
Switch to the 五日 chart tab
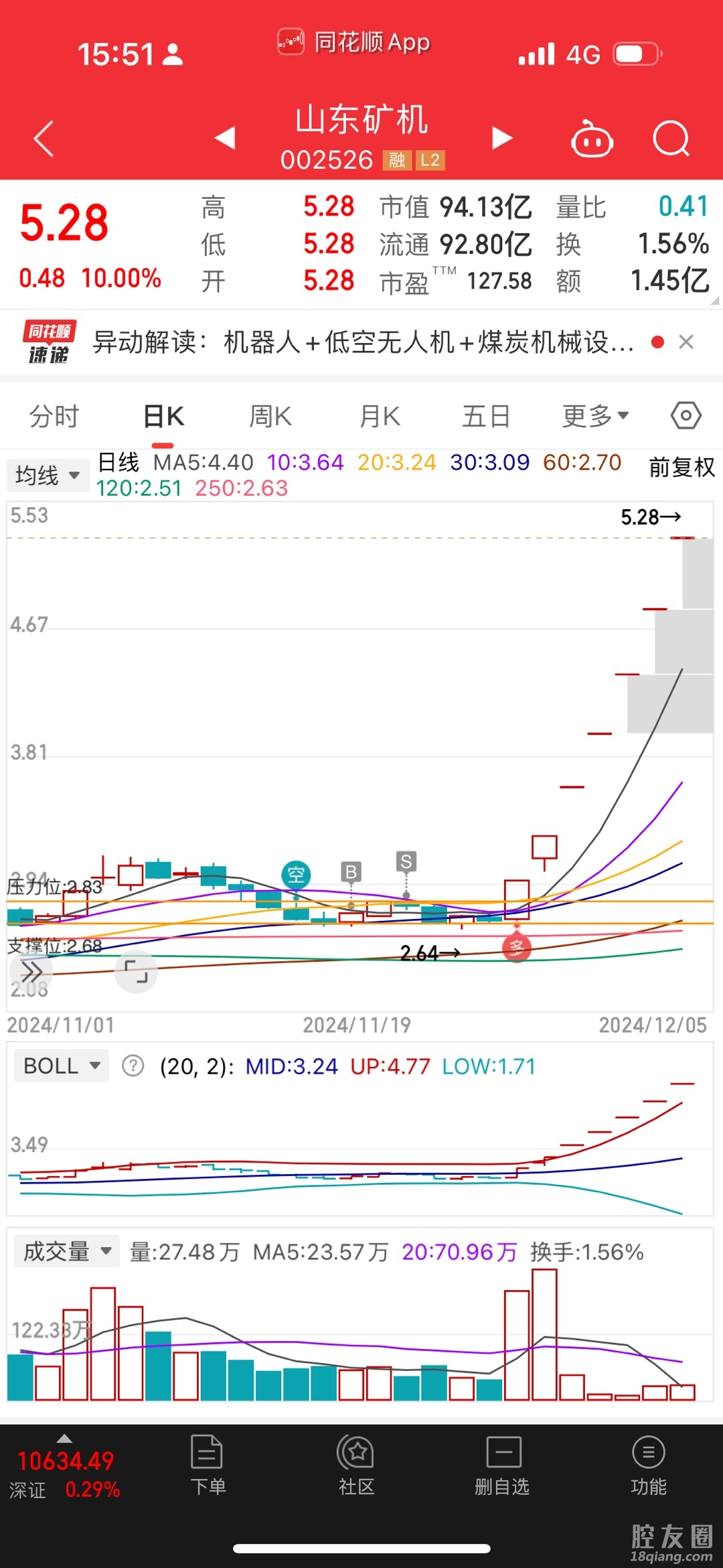pyautogui.click(x=486, y=416)
